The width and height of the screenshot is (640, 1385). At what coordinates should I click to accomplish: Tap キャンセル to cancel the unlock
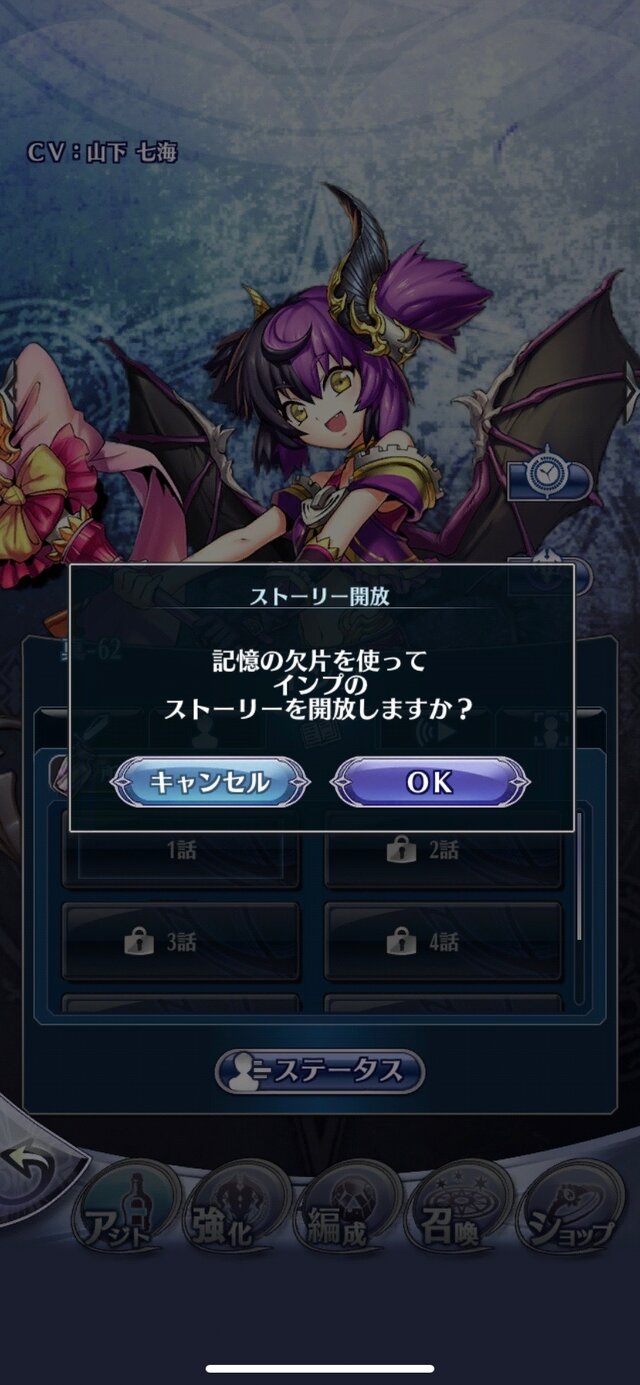pyautogui.click(x=208, y=782)
